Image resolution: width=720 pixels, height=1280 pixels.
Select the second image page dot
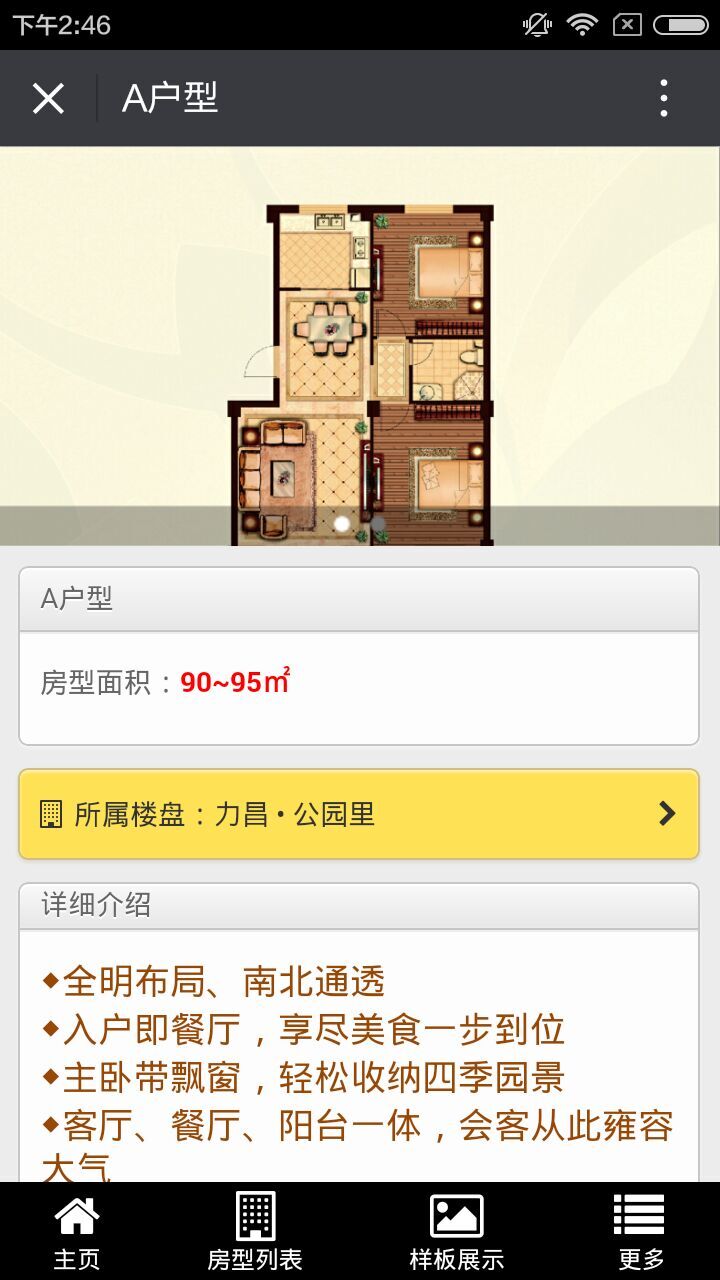tap(378, 523)
